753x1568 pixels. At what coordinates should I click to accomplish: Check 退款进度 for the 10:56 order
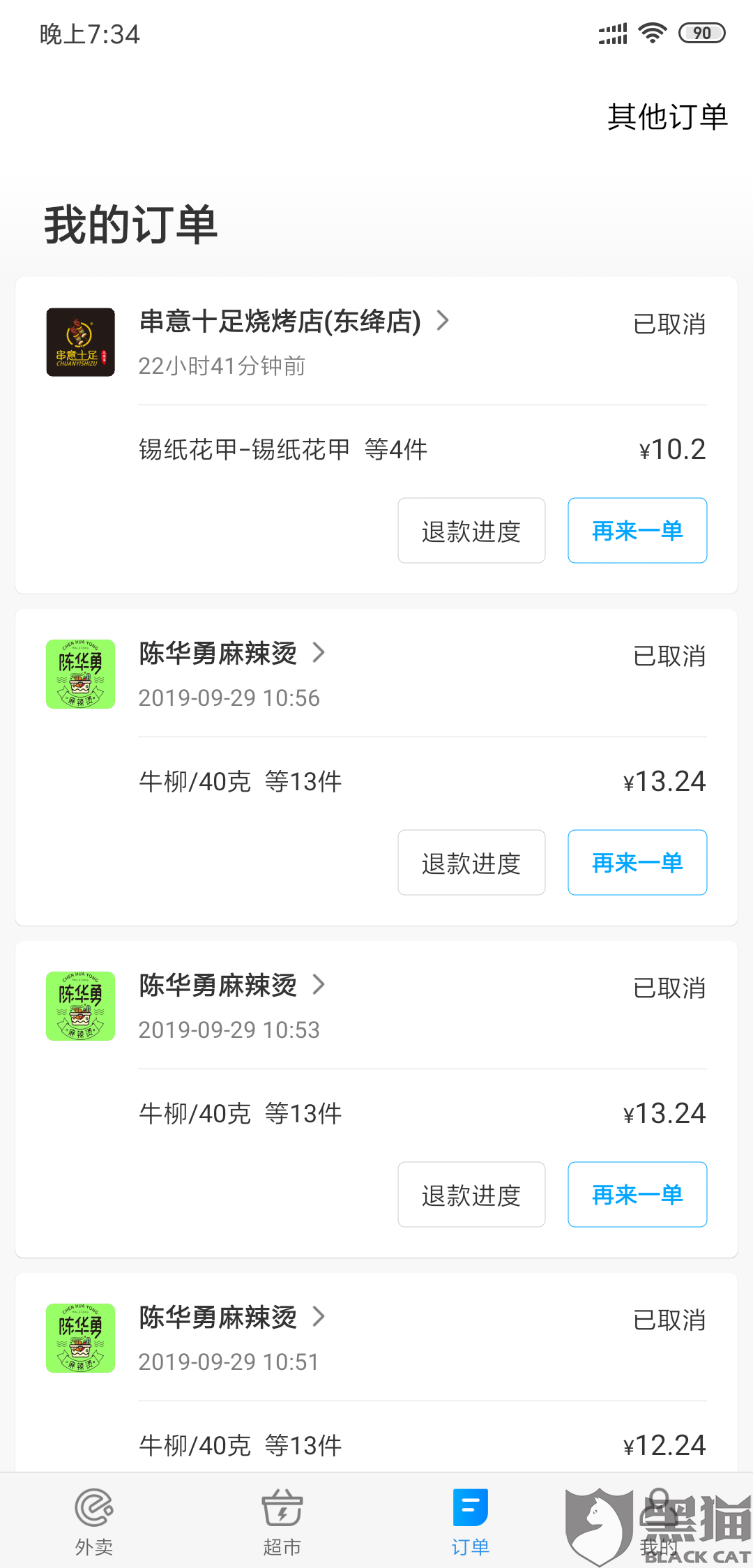click(x=471, y=863)
